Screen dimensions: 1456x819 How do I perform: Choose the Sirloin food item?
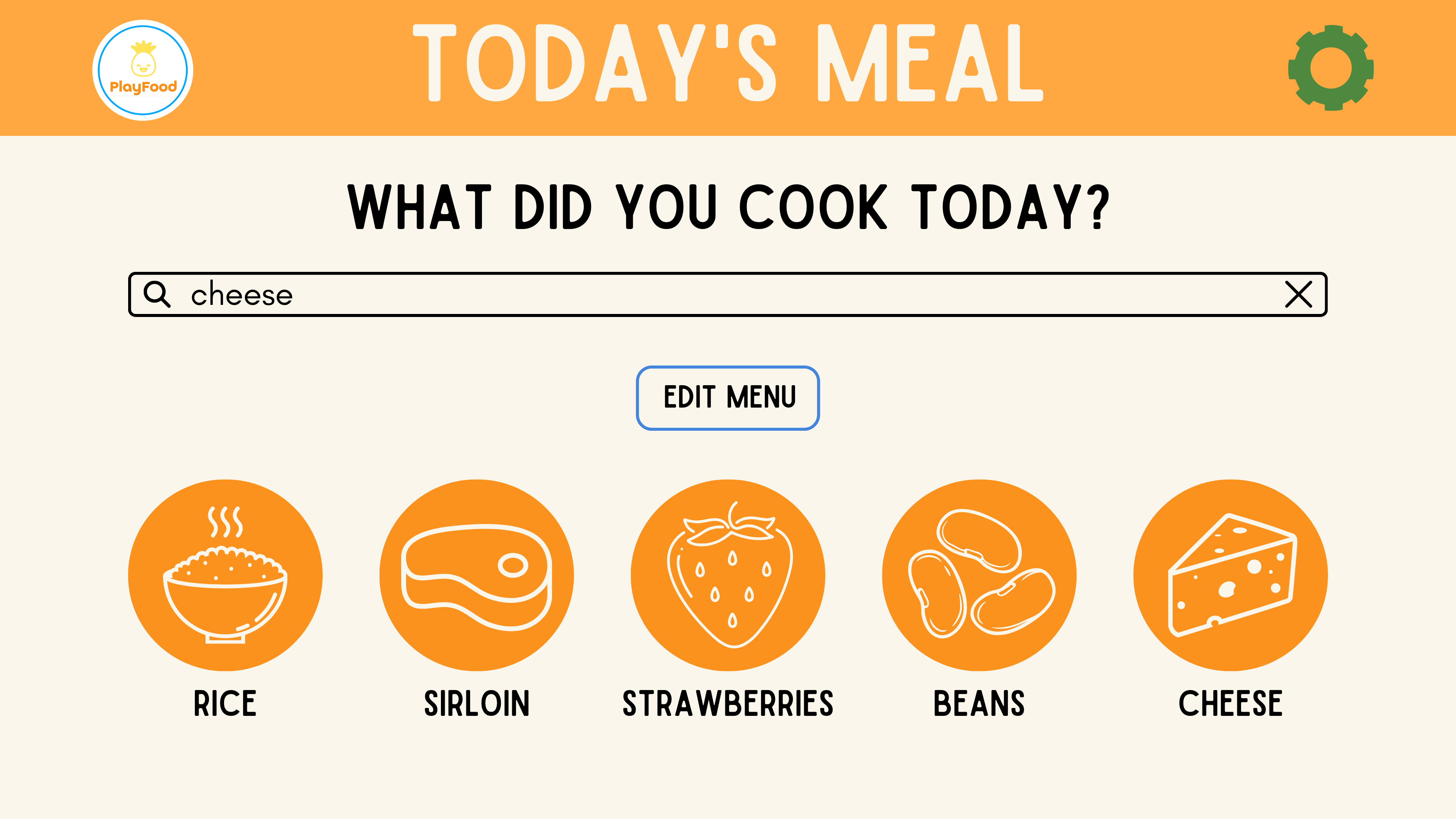tap(477, 575)
